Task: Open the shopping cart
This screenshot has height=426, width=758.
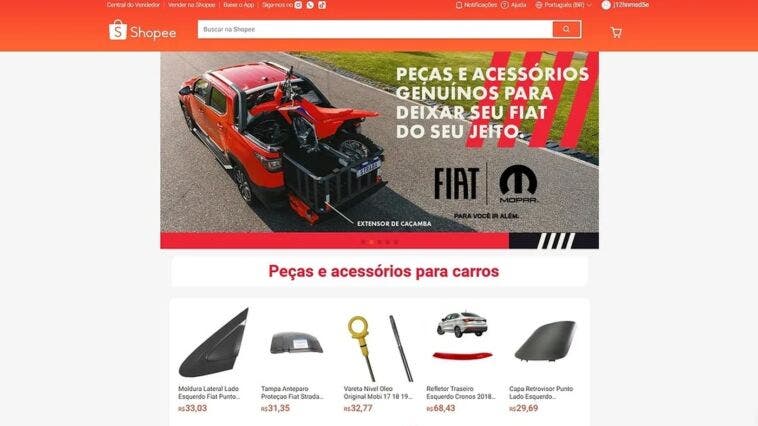Action: [616, 32]
